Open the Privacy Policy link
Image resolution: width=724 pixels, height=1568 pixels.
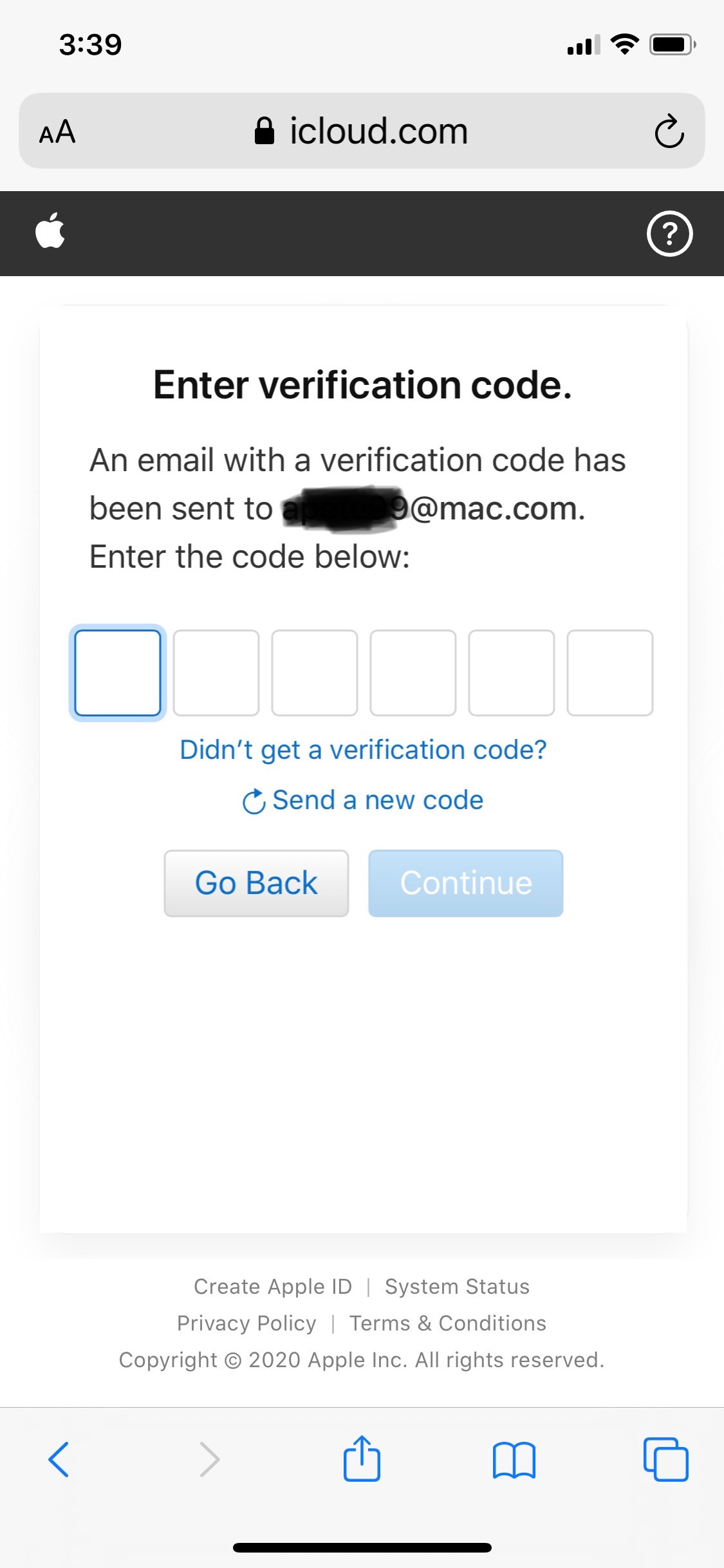click(246, 1323)
